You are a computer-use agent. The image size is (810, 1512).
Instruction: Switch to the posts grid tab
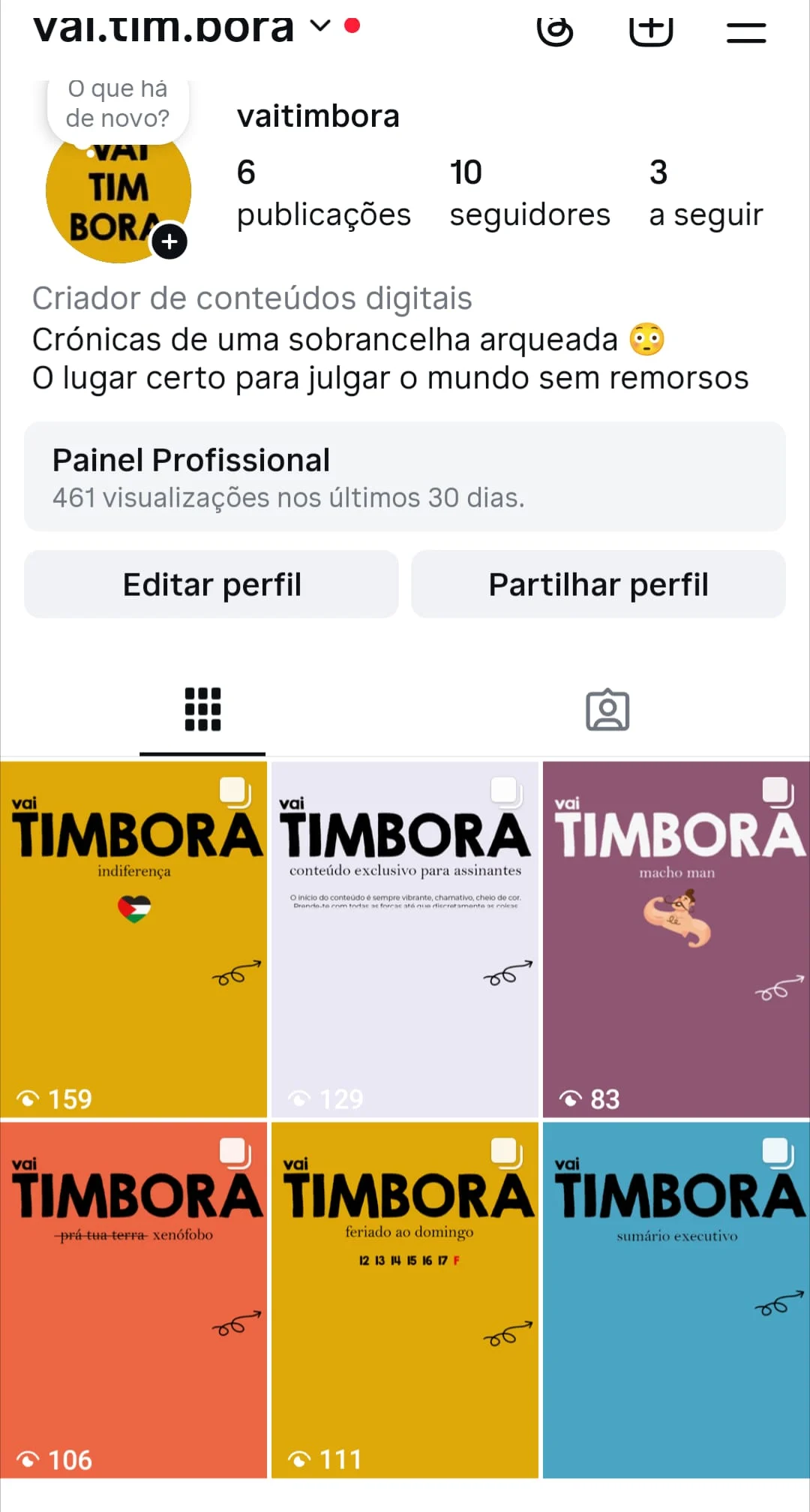(202, 709)
